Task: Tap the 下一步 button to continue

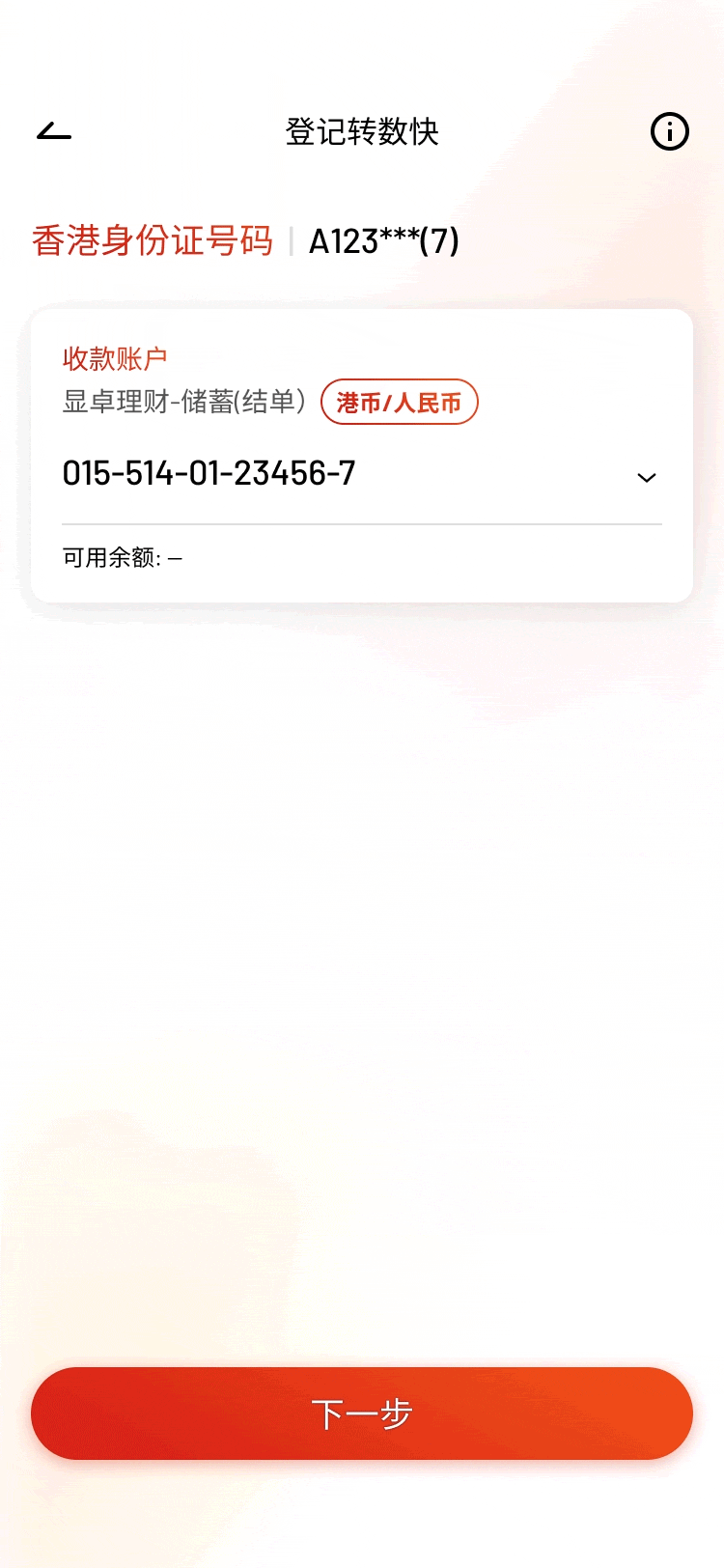Action: pos(362,1414)
